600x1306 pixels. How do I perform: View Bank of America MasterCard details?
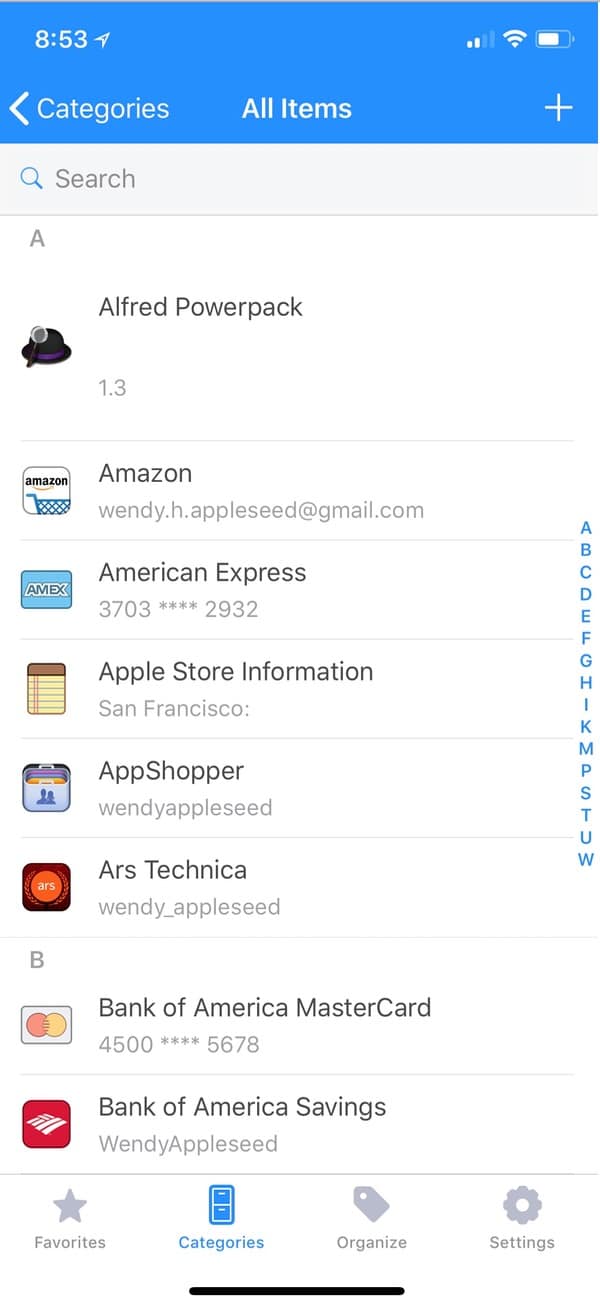298,1025
